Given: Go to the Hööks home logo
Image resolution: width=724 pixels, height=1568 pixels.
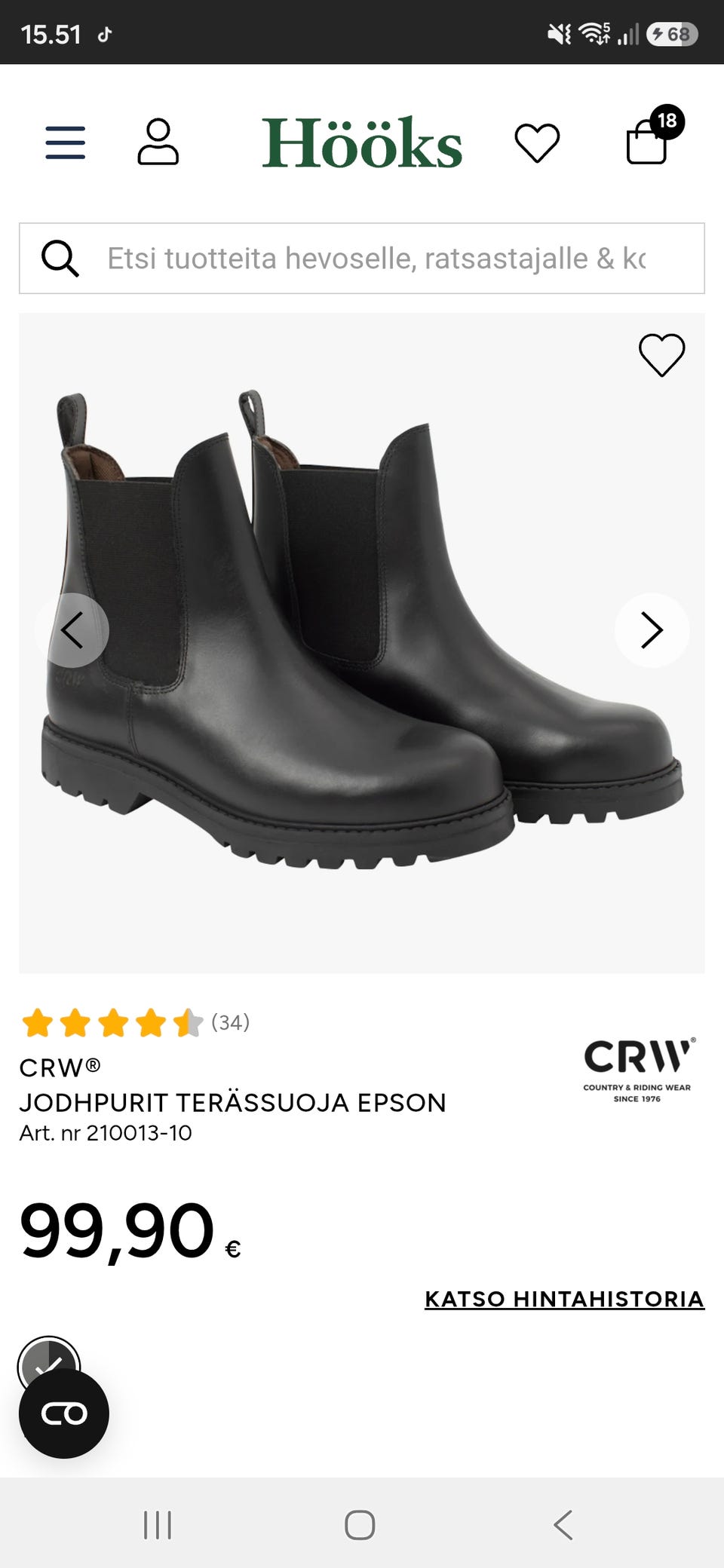Looking at the screenshot, I should 362,142.
